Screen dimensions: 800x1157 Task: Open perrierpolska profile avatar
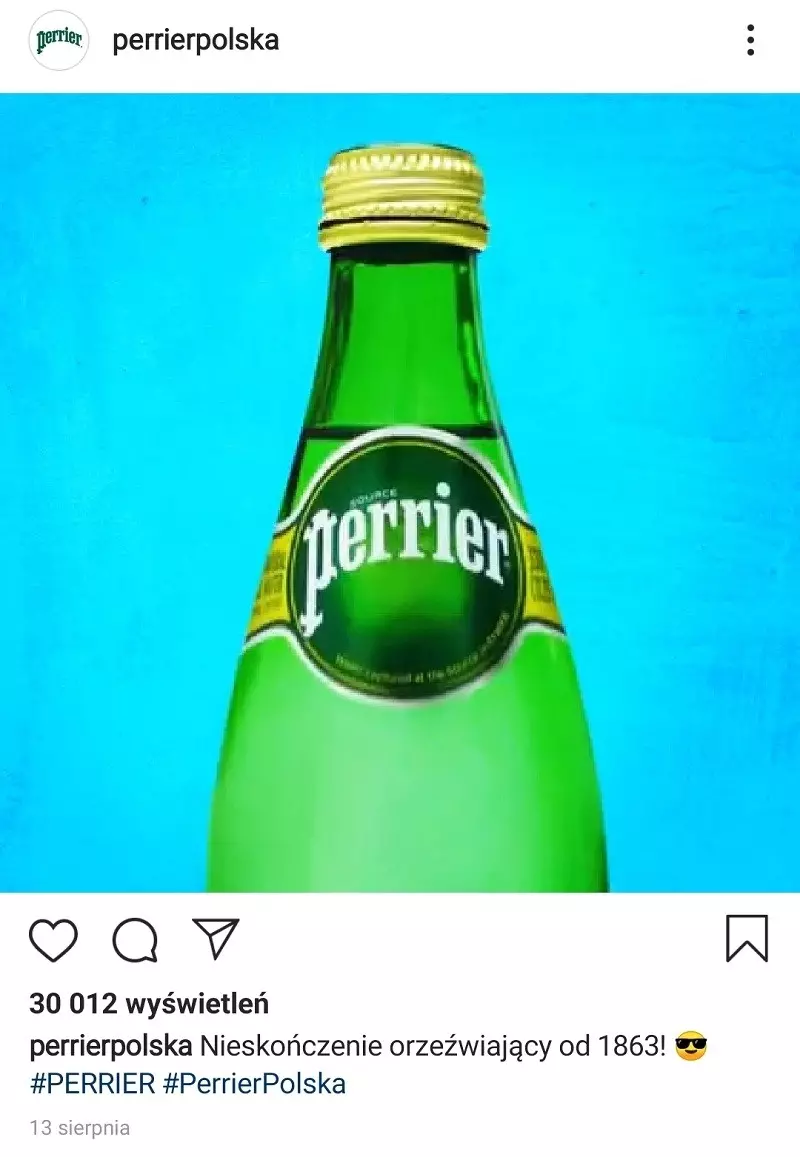click(59, 41)
